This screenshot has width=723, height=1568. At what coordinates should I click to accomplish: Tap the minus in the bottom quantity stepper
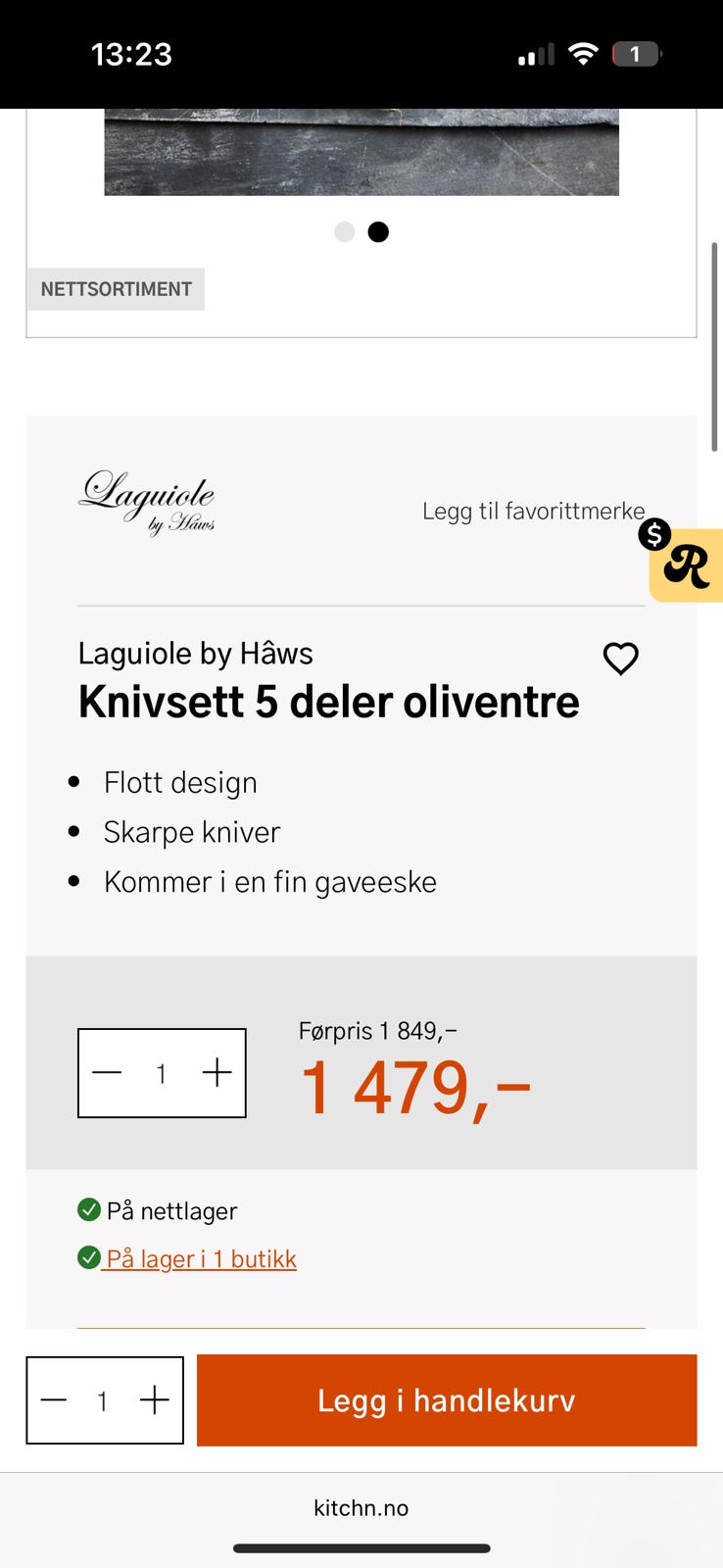click(x=54, y=1400)
